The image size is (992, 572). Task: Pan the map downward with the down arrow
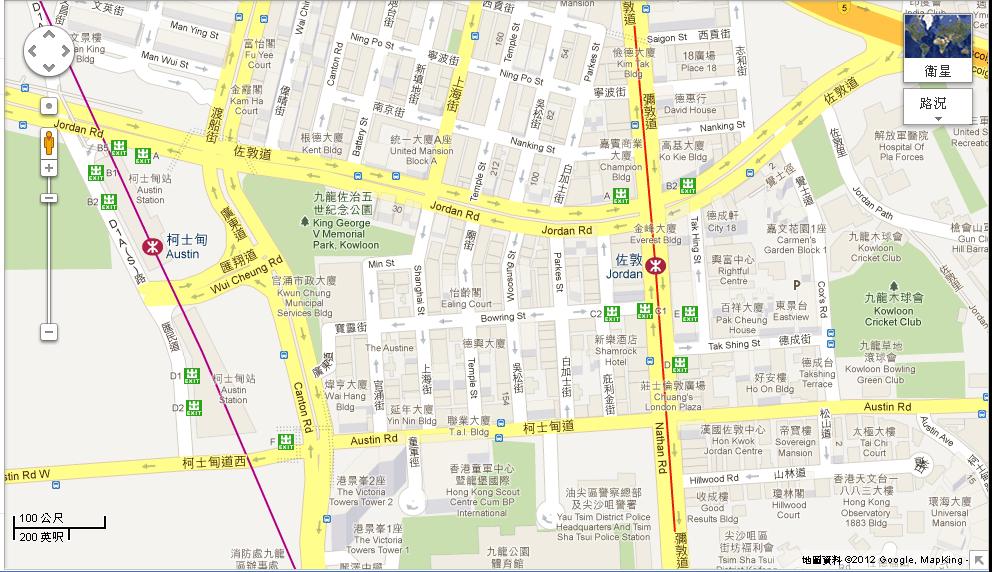[48, 65]
